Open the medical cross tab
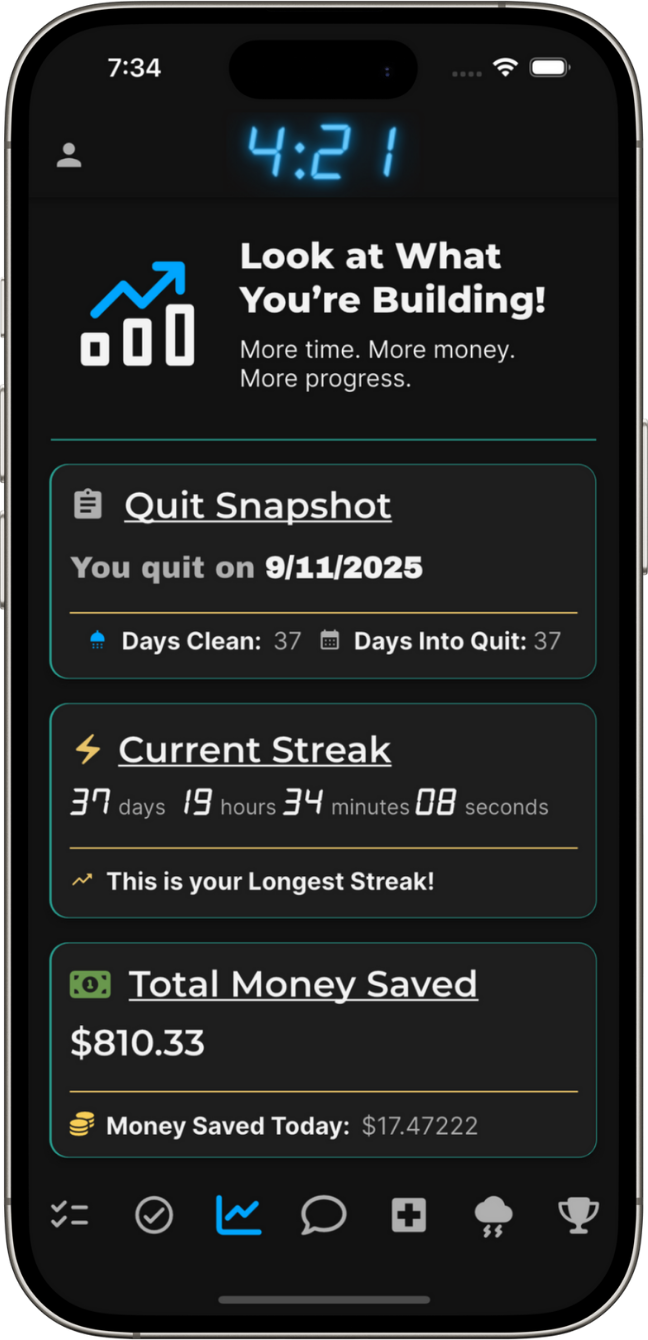The image size is (648, 1340). [408, 1215]
